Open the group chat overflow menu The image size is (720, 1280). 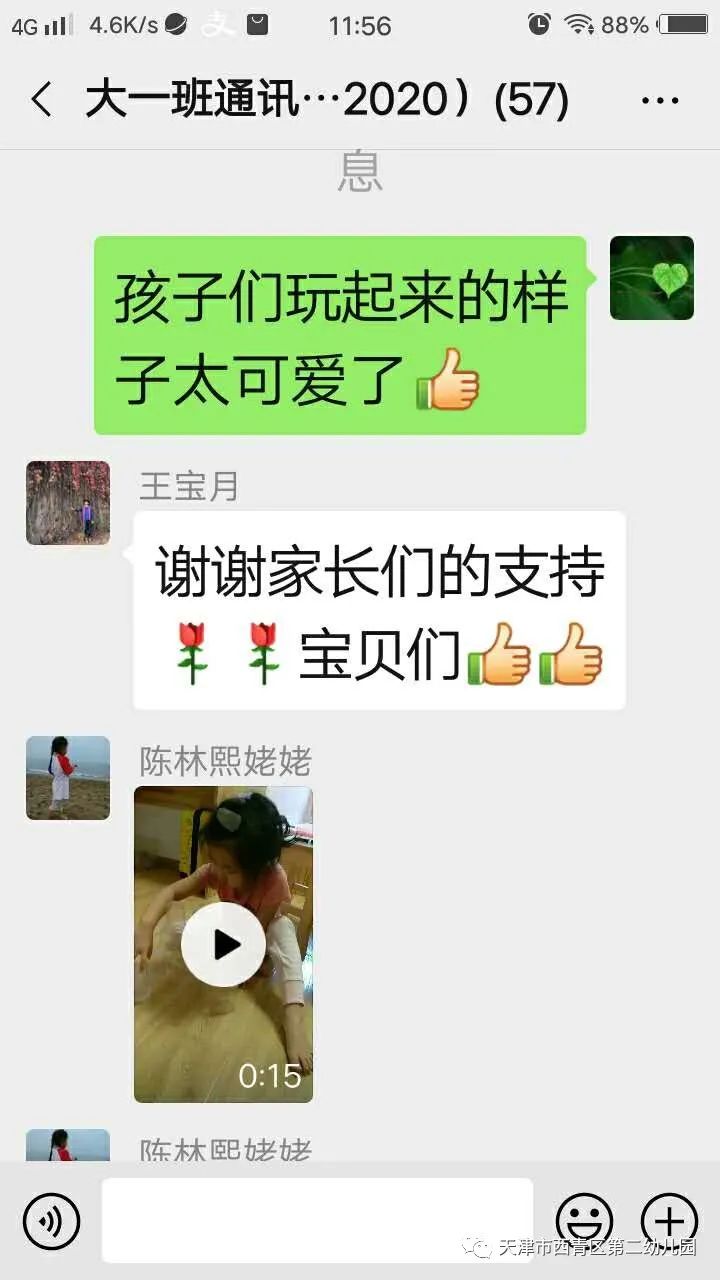point(659,100)
